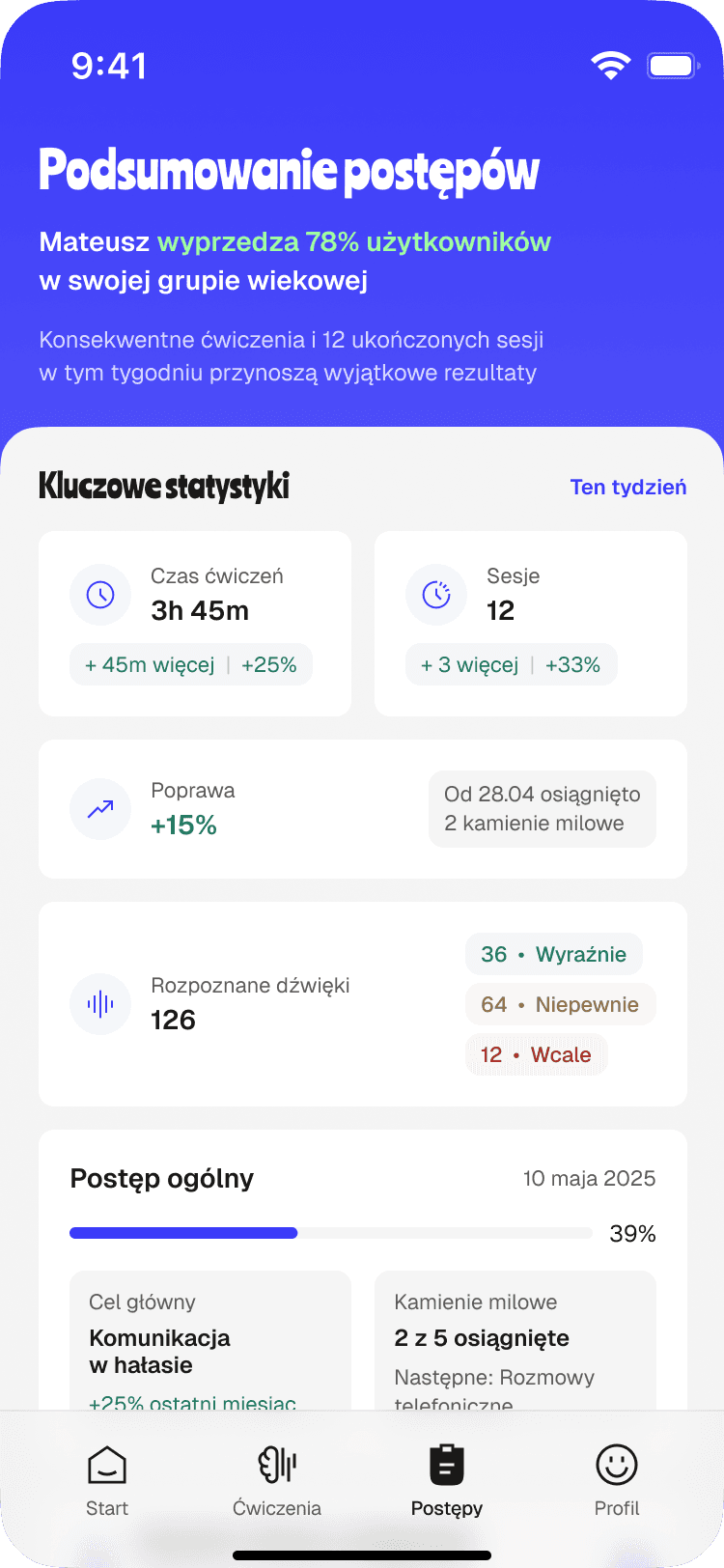Open the Profil tab
The image size is (724, 1568).
coord(617,1481)
